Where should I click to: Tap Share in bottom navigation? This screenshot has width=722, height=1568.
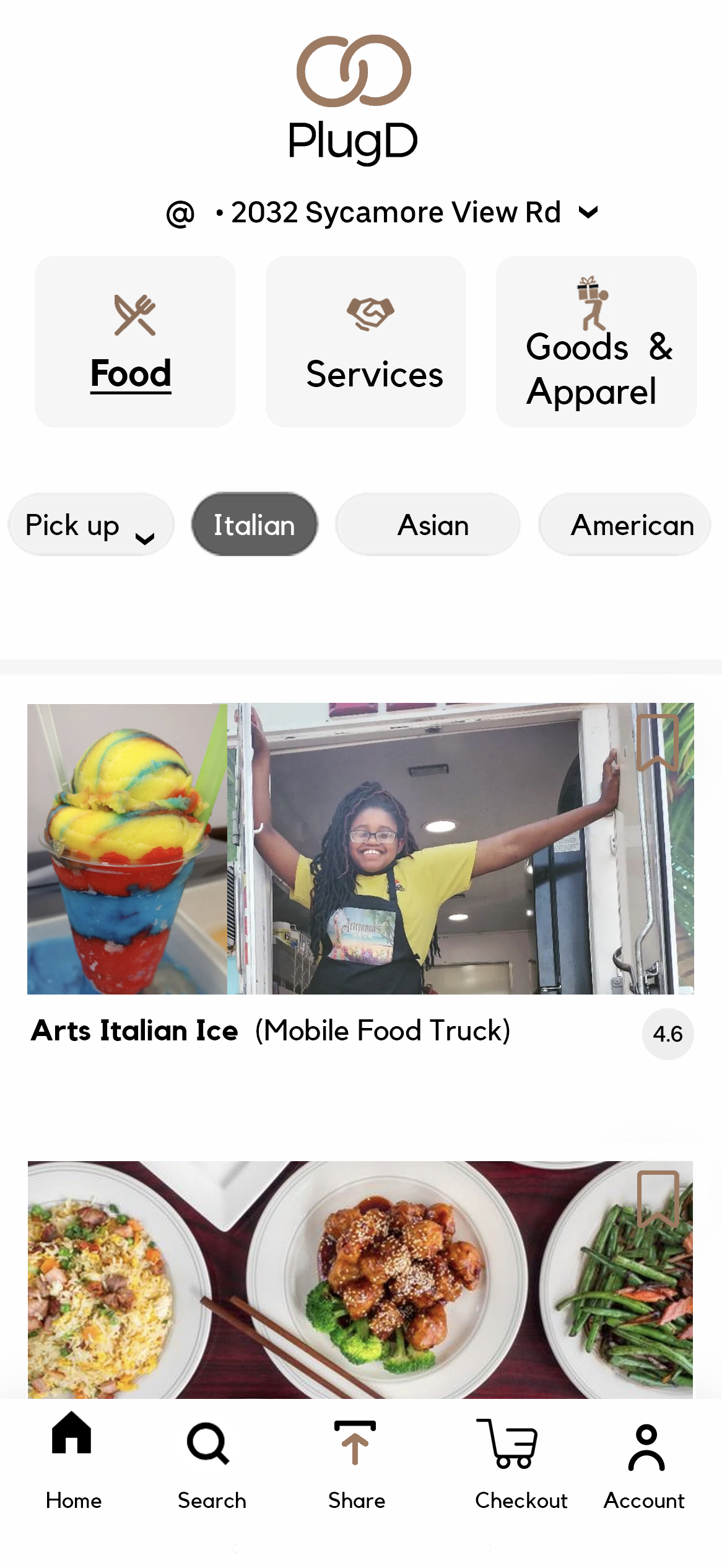coord(356,1461)
